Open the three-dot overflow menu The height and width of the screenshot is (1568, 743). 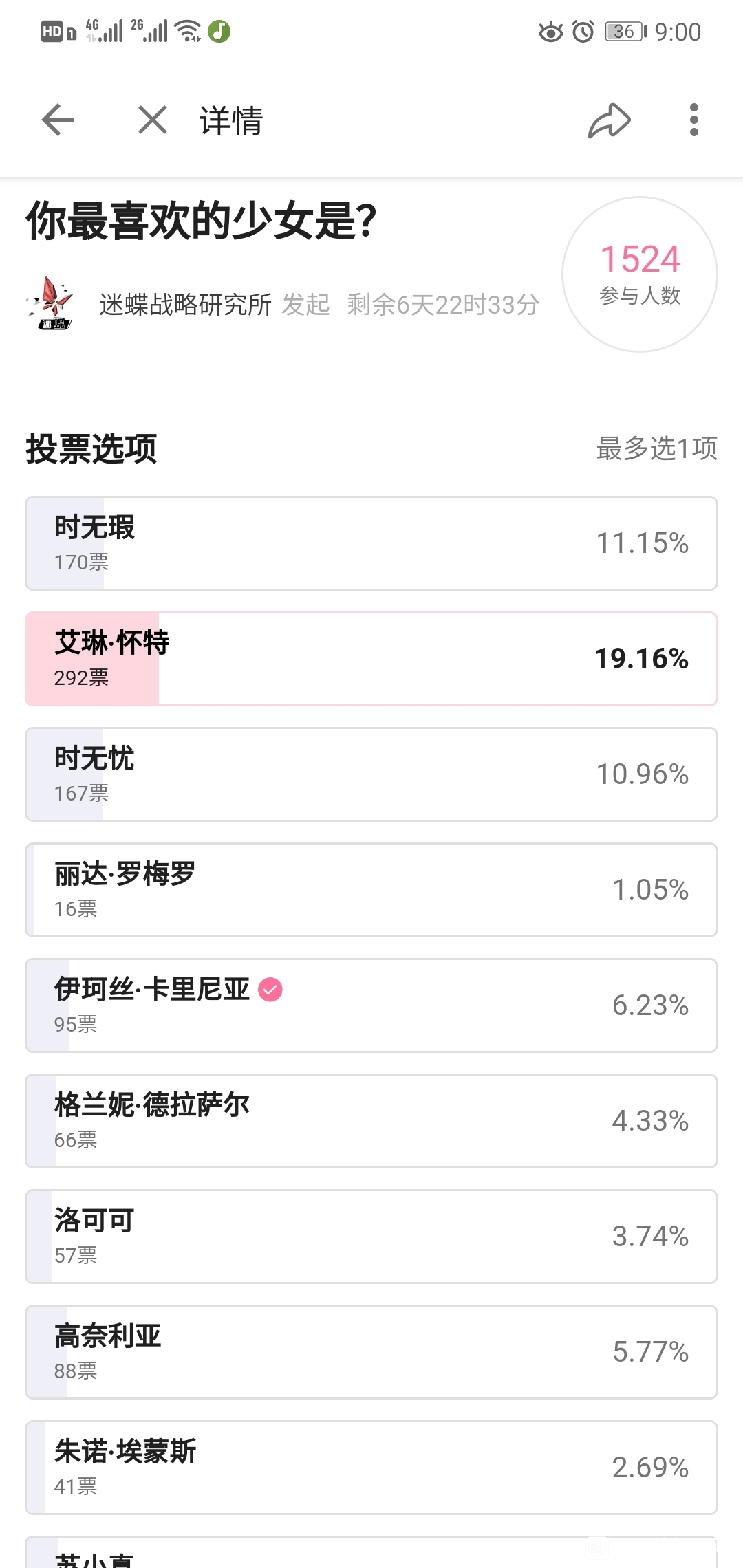(694, 120)
